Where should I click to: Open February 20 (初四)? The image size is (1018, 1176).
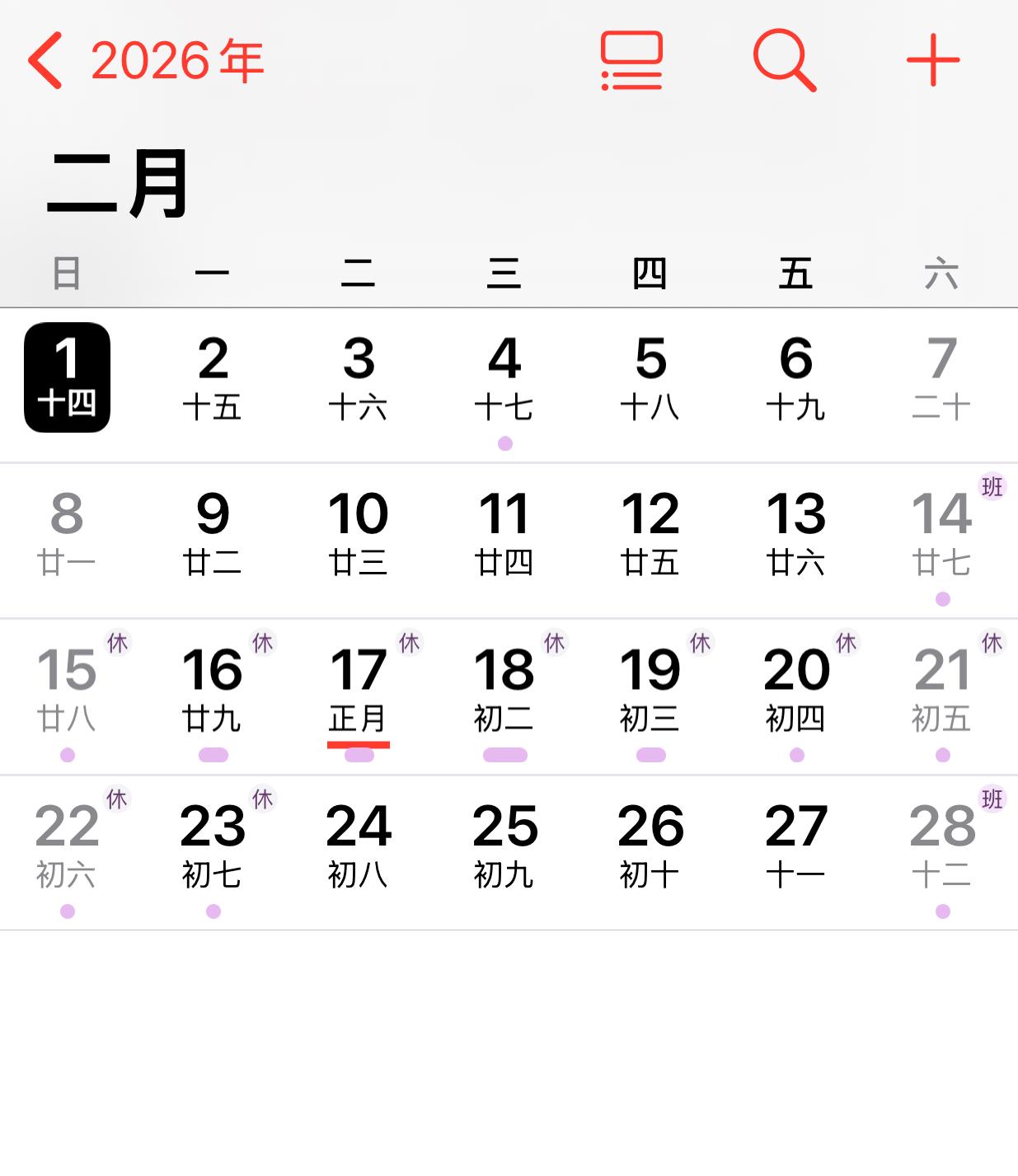click(796, 689)
